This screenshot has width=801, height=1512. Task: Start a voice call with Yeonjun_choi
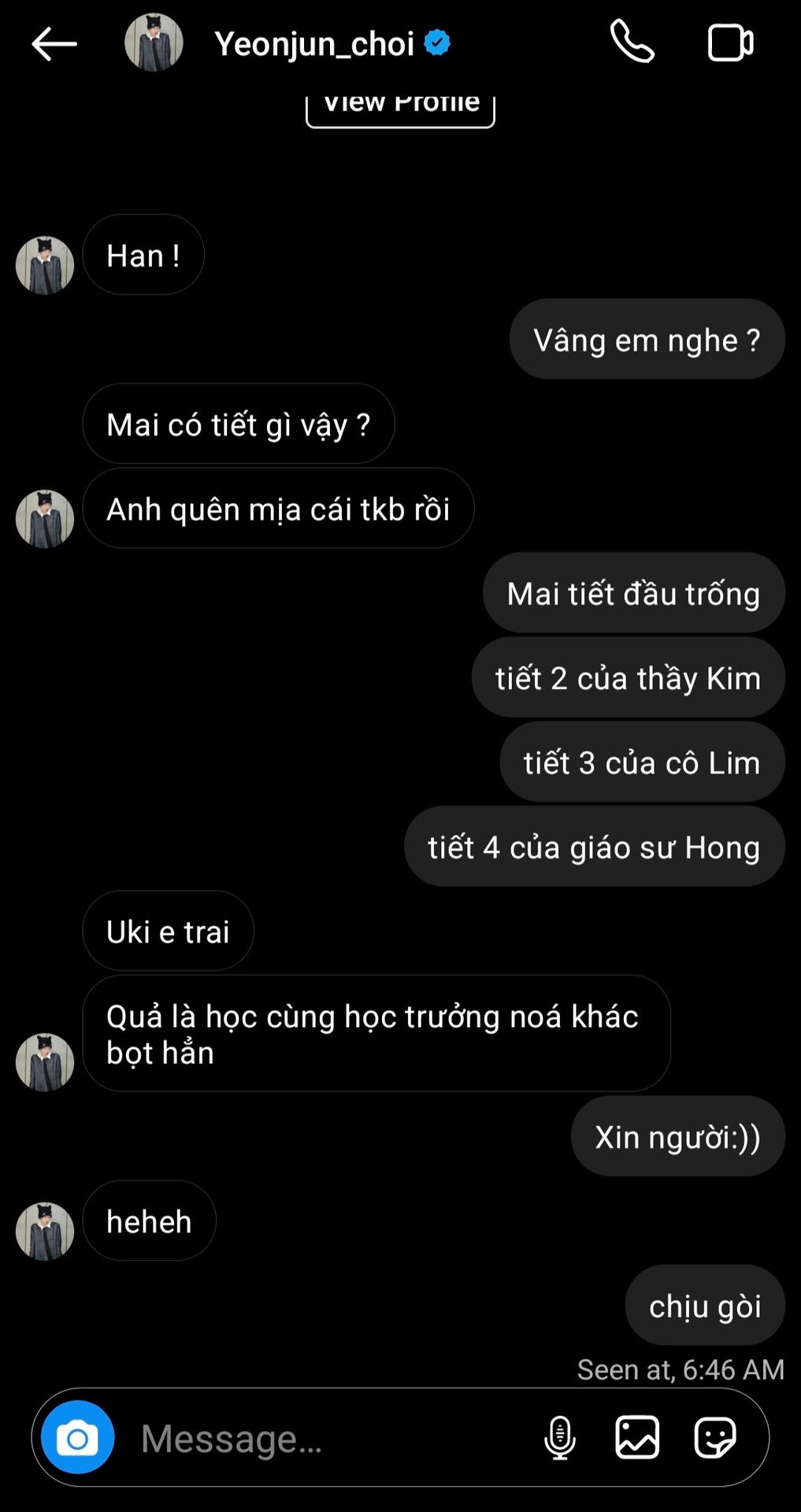[632, 43]
